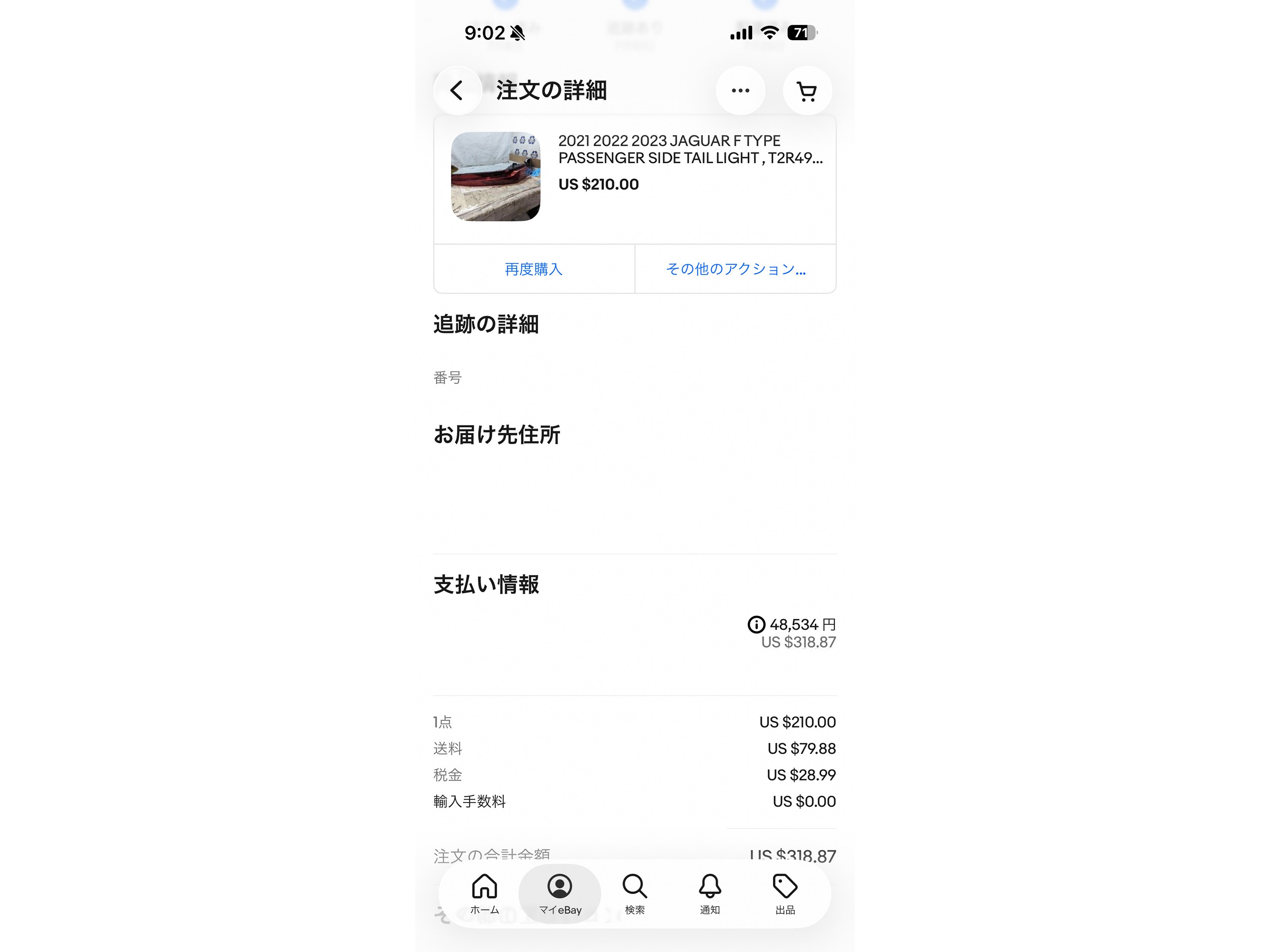1270x952 pixels.
Task: Open the three-dot overflow menu
Action: click(740, 91)
